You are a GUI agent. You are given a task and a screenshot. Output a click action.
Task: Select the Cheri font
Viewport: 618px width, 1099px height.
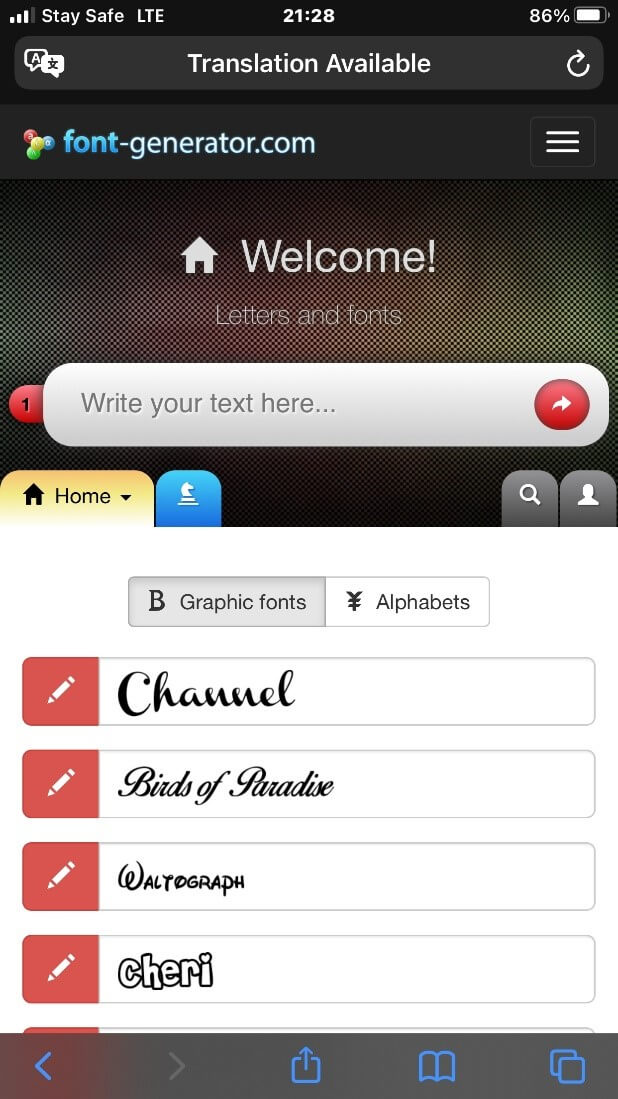pos(346,970)
